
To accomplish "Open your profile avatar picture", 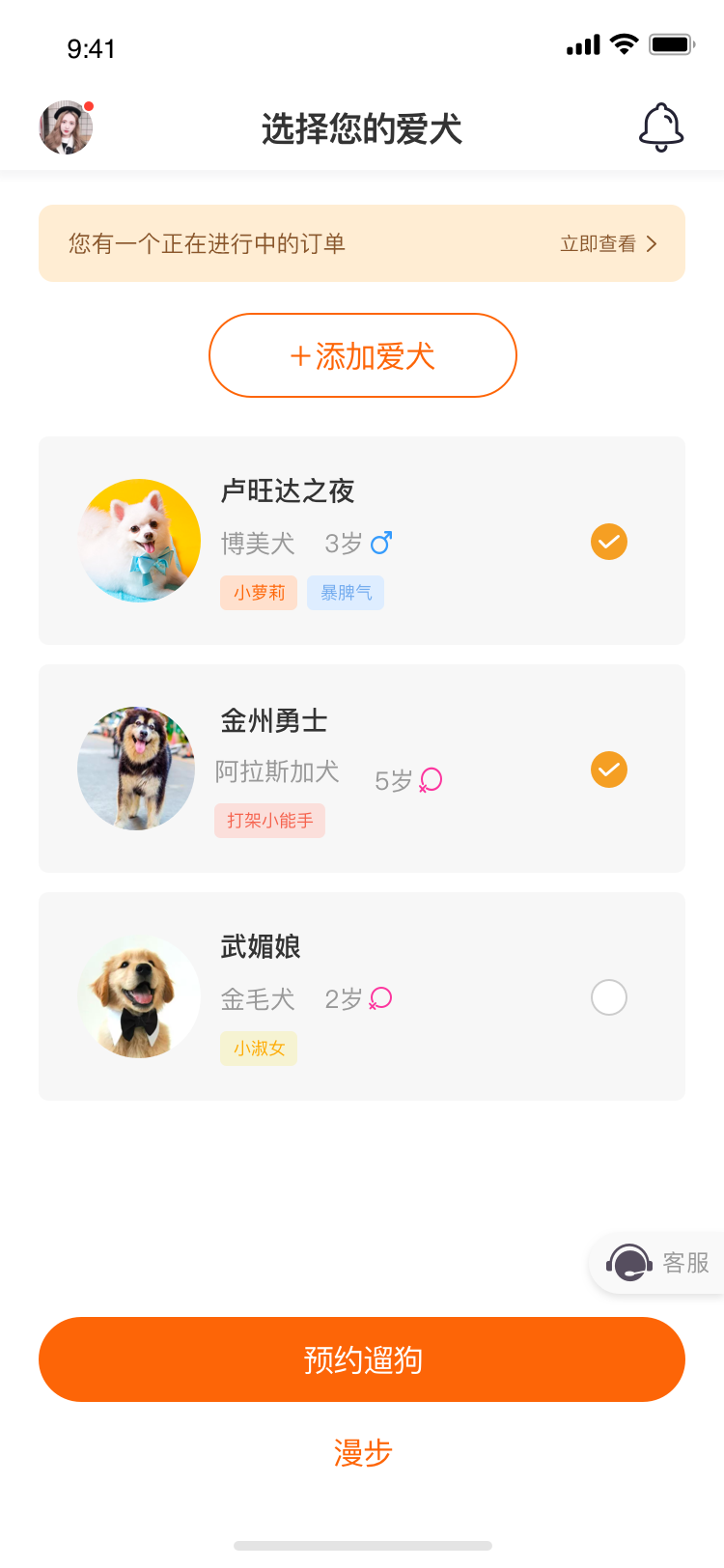I will coord(65,126).
